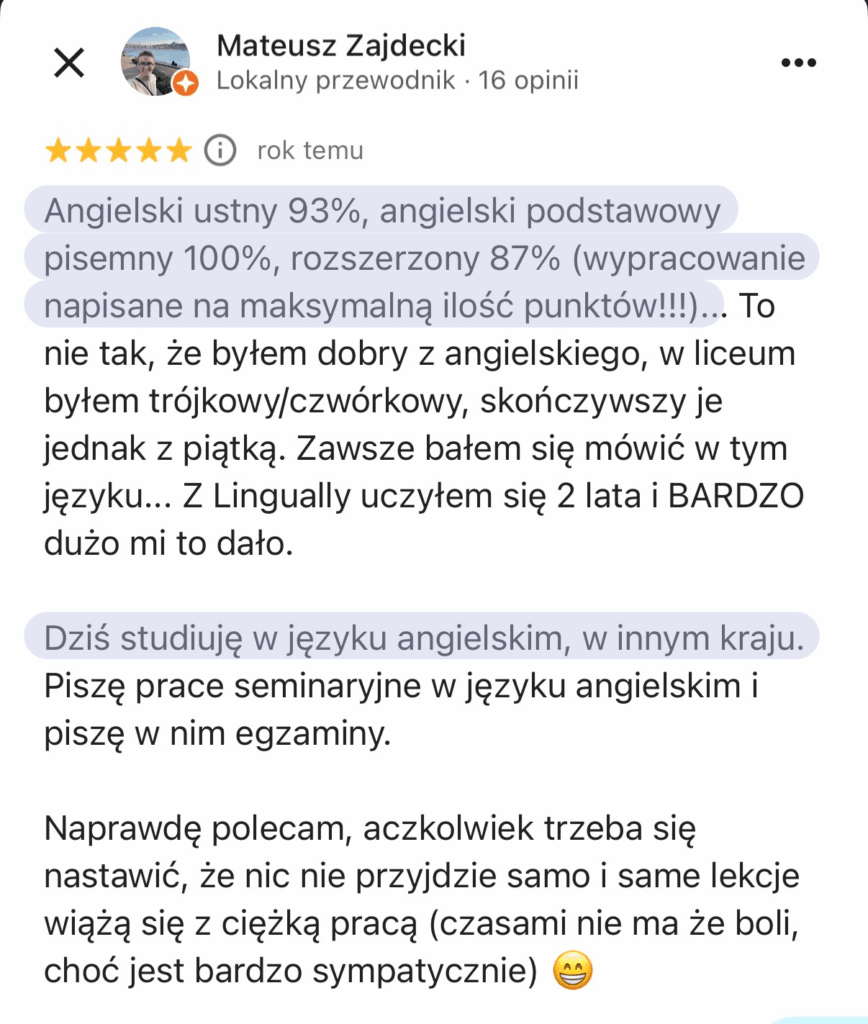Screen dimensions: 868x1024
Task: Close the review view
Action: point(68,63)
